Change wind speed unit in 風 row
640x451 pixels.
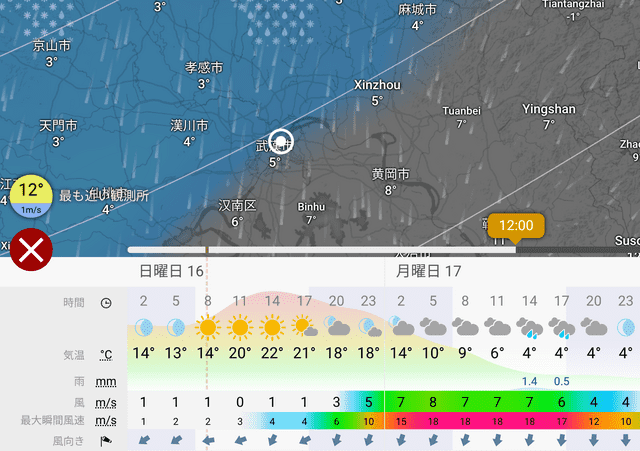pos(106,402)
